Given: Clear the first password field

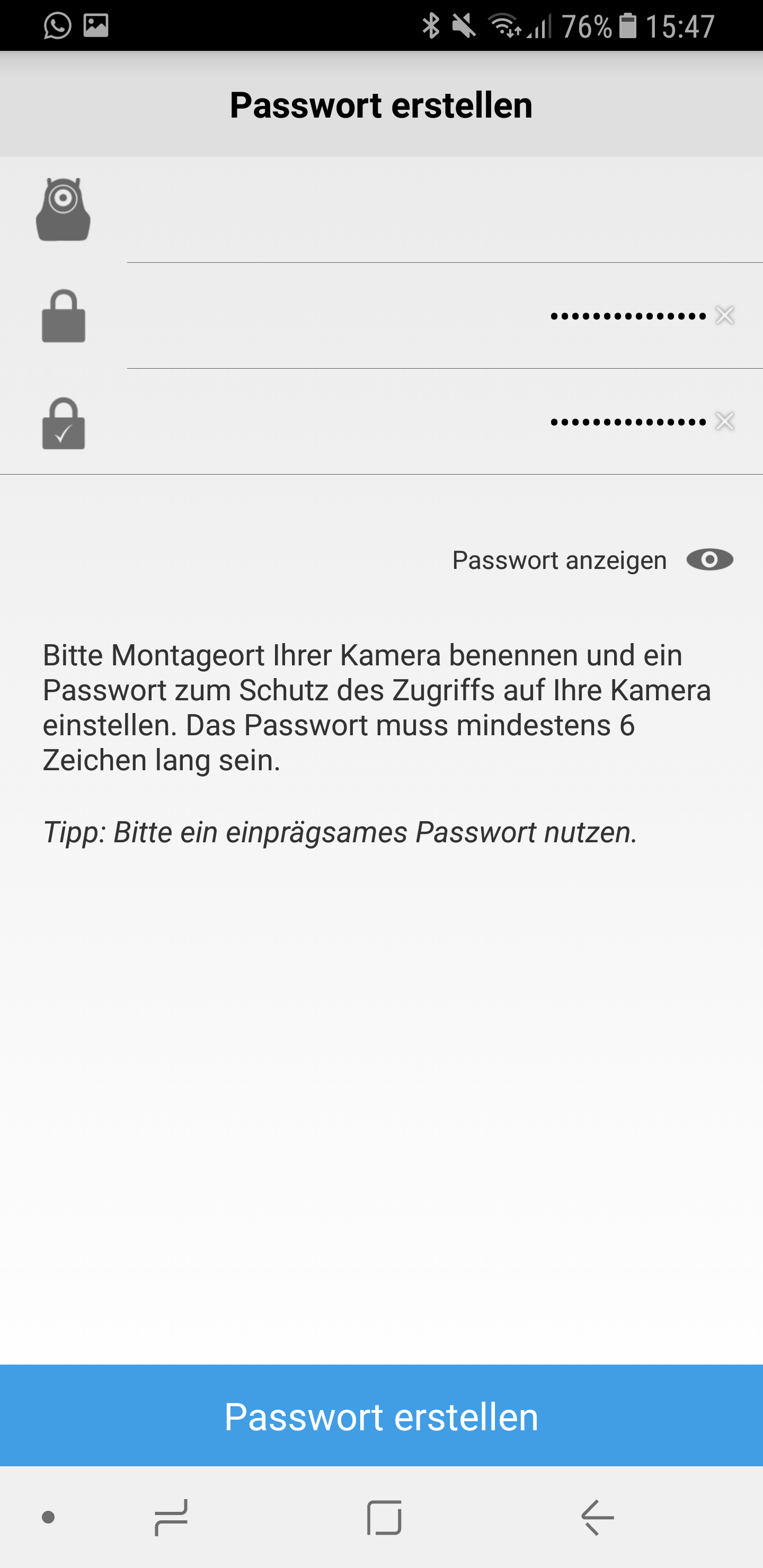Looking at the screenshot, I should 725,315.
